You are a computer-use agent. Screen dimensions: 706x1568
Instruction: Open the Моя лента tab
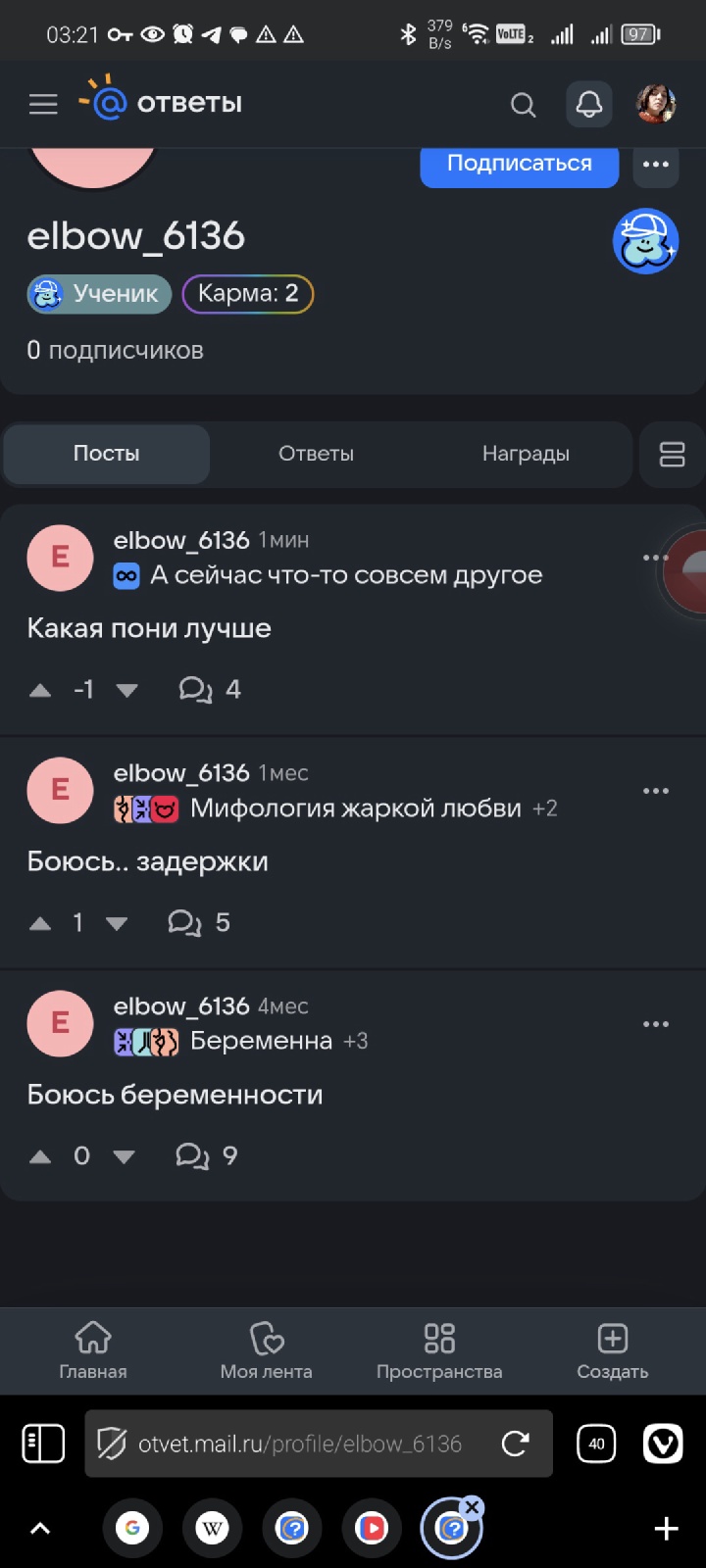[266, 1349]
